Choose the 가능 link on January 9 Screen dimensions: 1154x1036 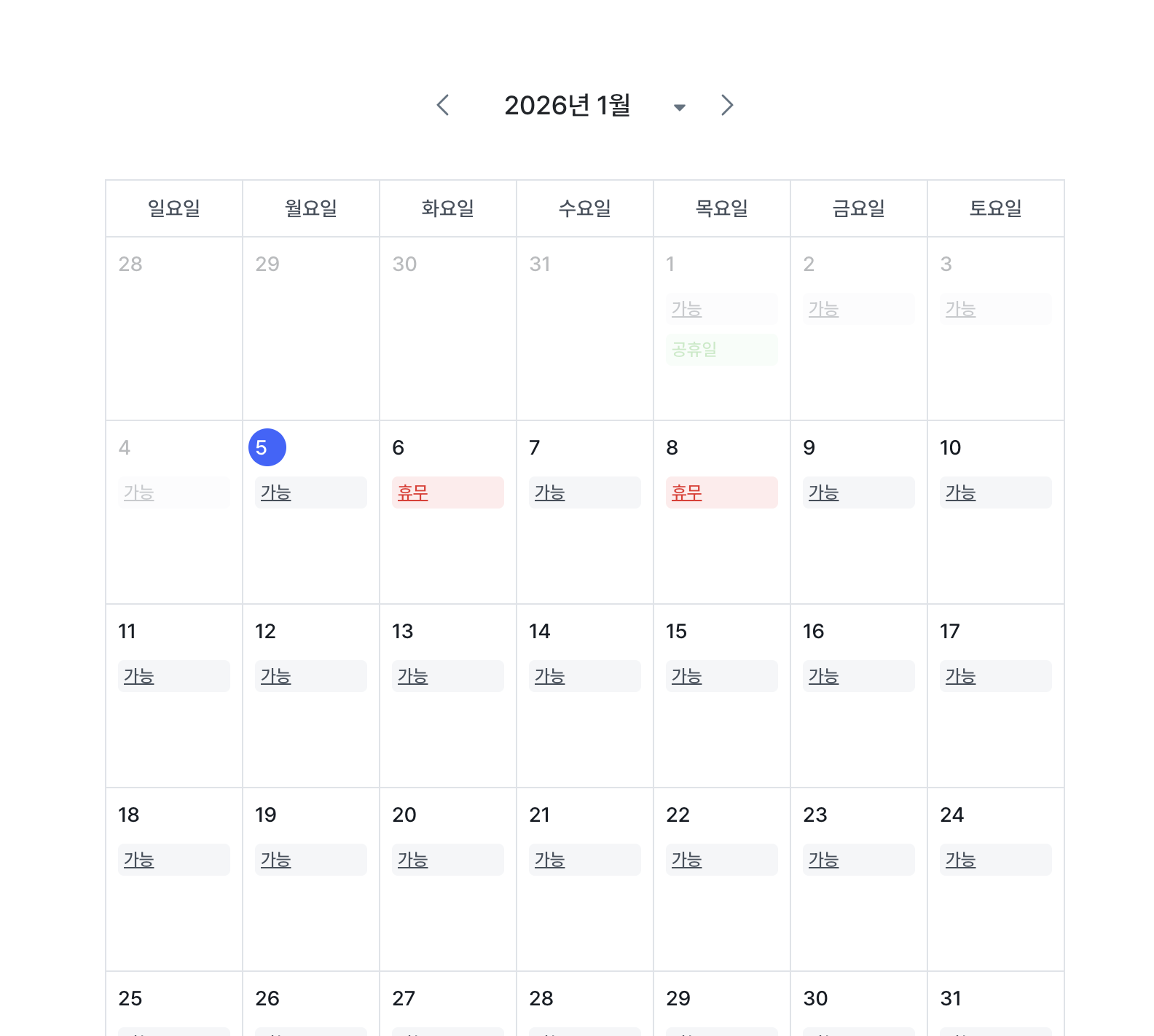coord(824,493)
